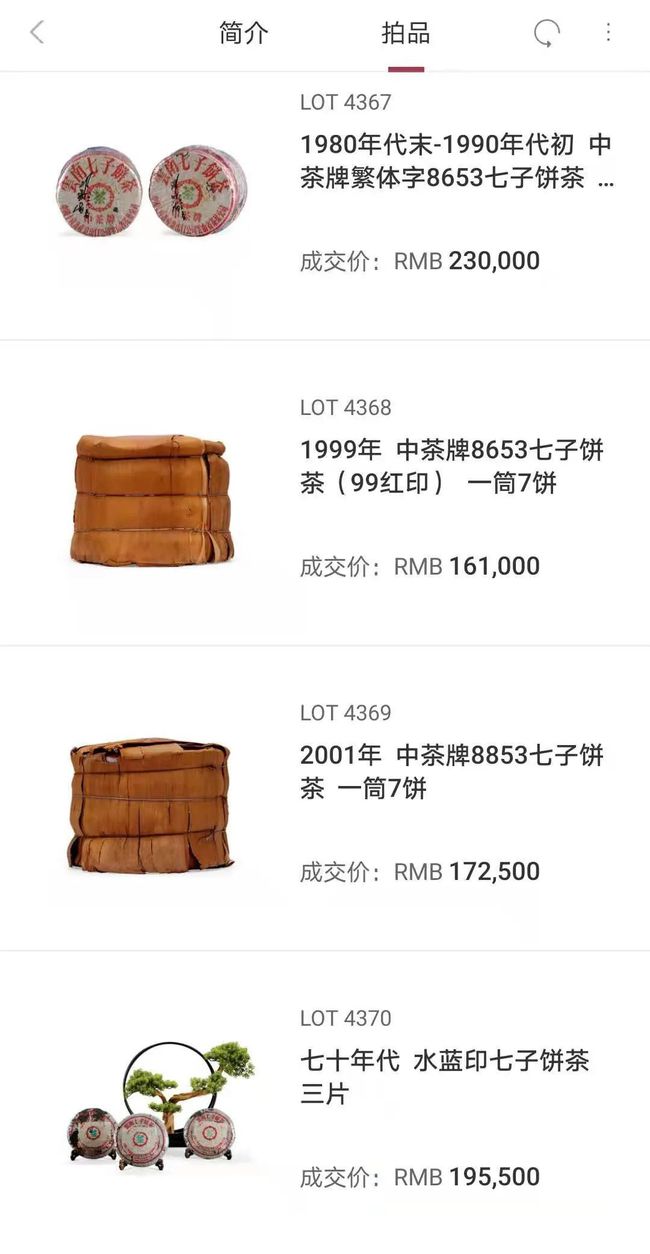The width and height of the screenshot is (650, 1254).
Task: Tap the refresh icon in the top bar
Action: [546, 34]
